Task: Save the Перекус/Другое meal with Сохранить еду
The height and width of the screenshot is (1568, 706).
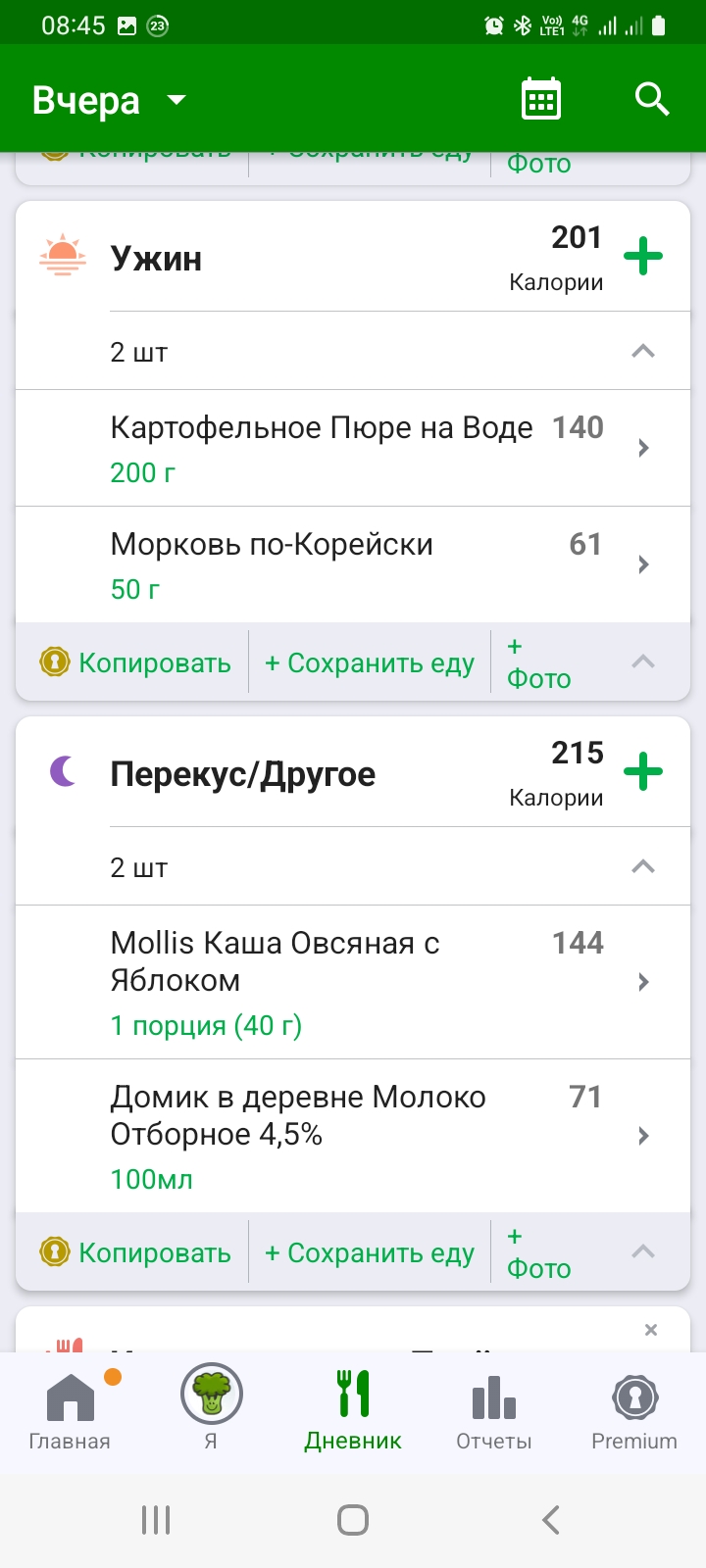Action: coord(369,1252)
